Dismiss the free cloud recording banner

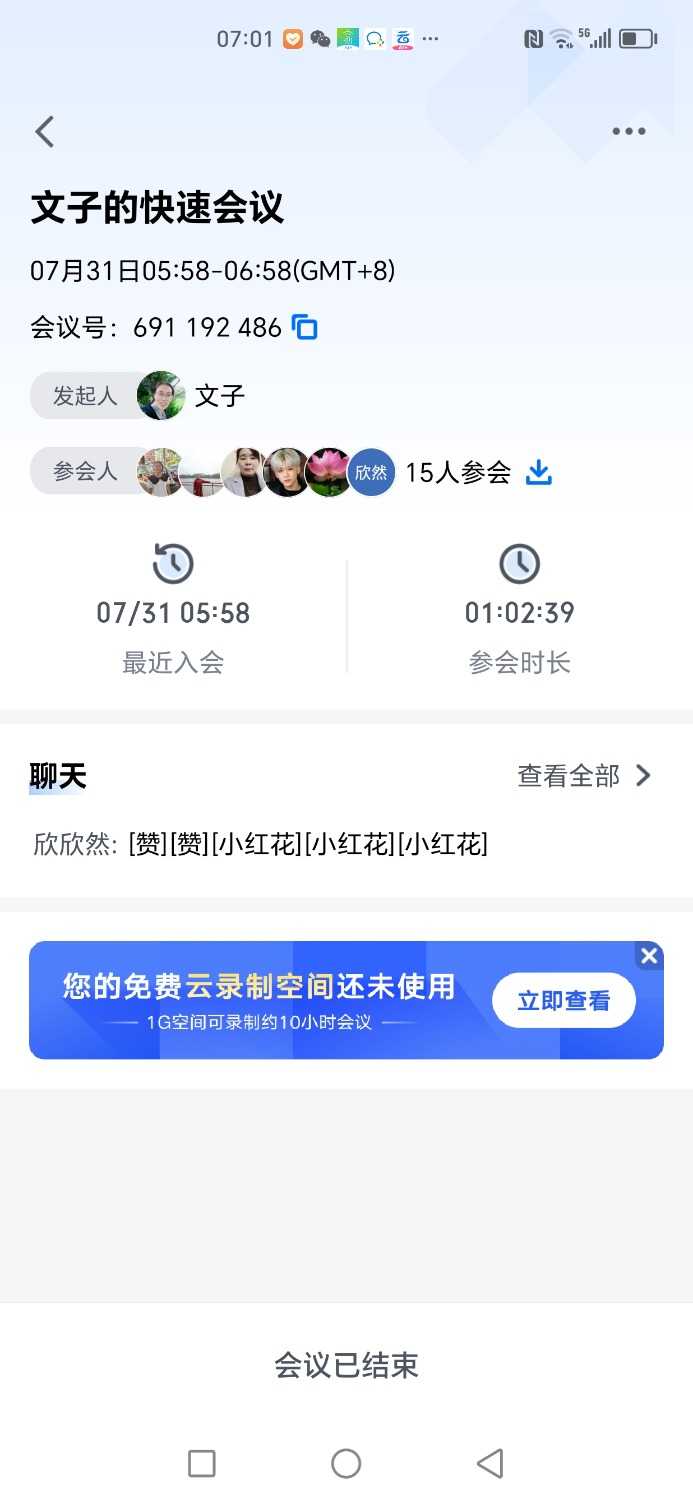click(x=649, y=956)
